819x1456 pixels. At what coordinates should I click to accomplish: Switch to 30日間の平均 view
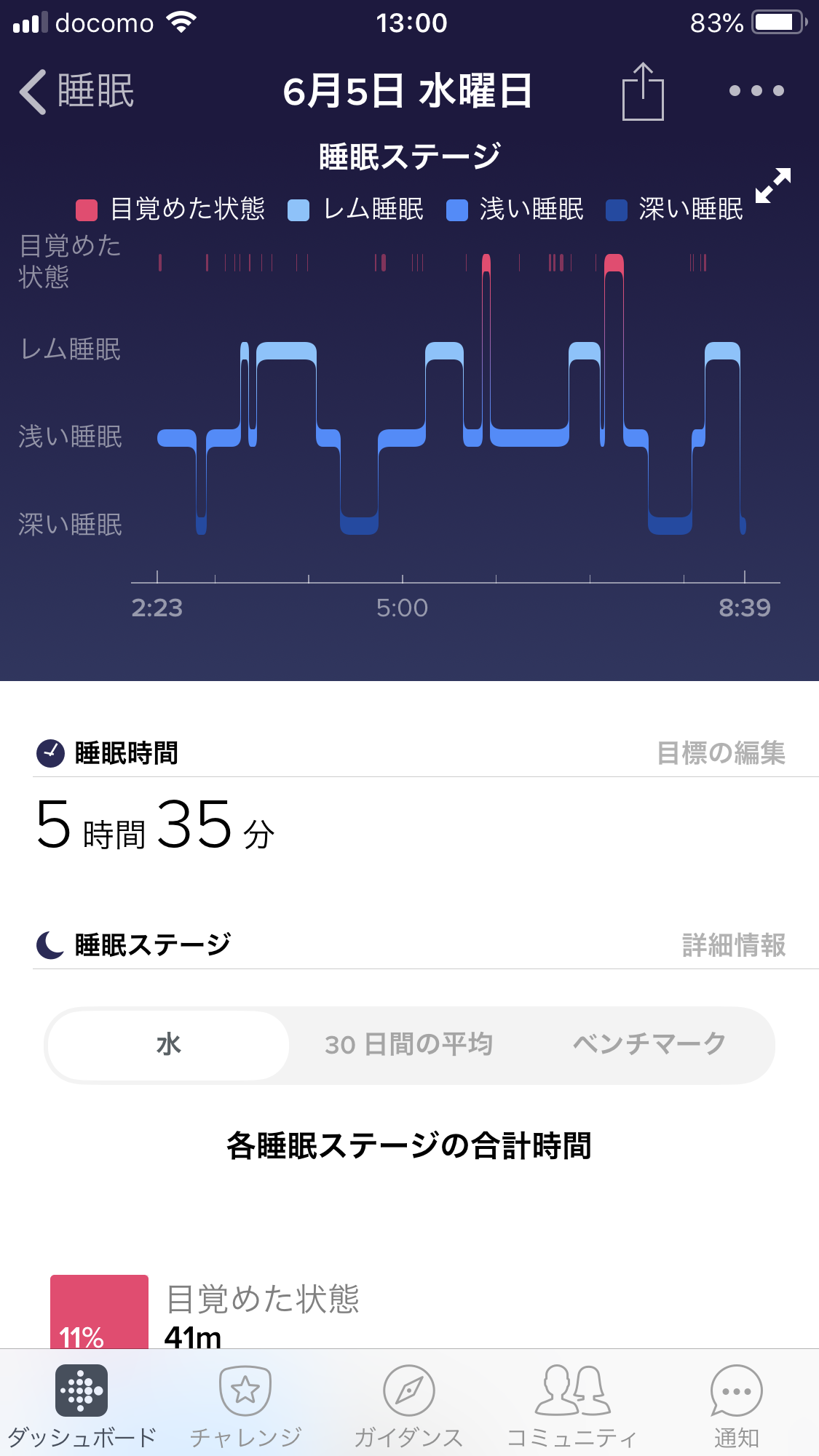[408, 1045]
